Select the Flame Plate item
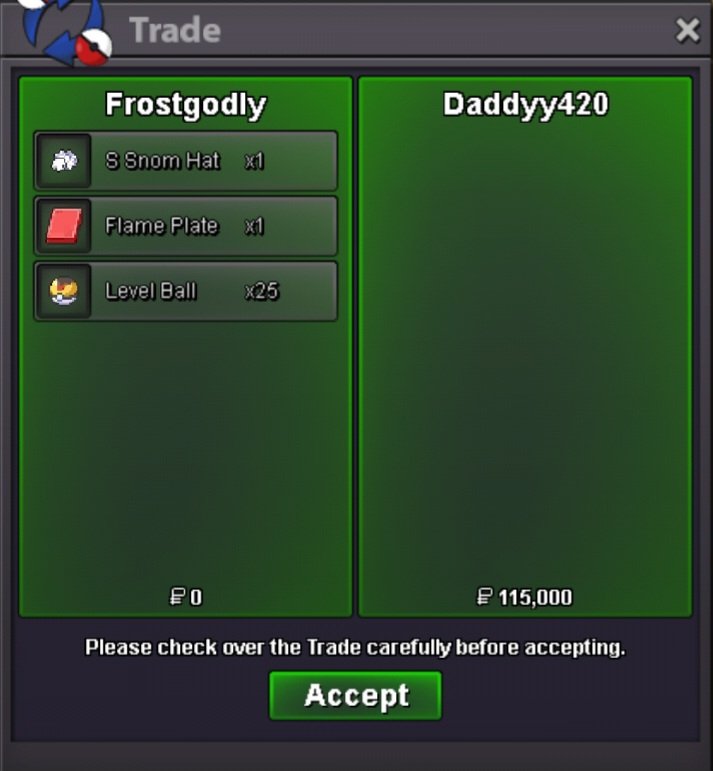This screenshot has height=771, width=713. (x=186, y=226)
